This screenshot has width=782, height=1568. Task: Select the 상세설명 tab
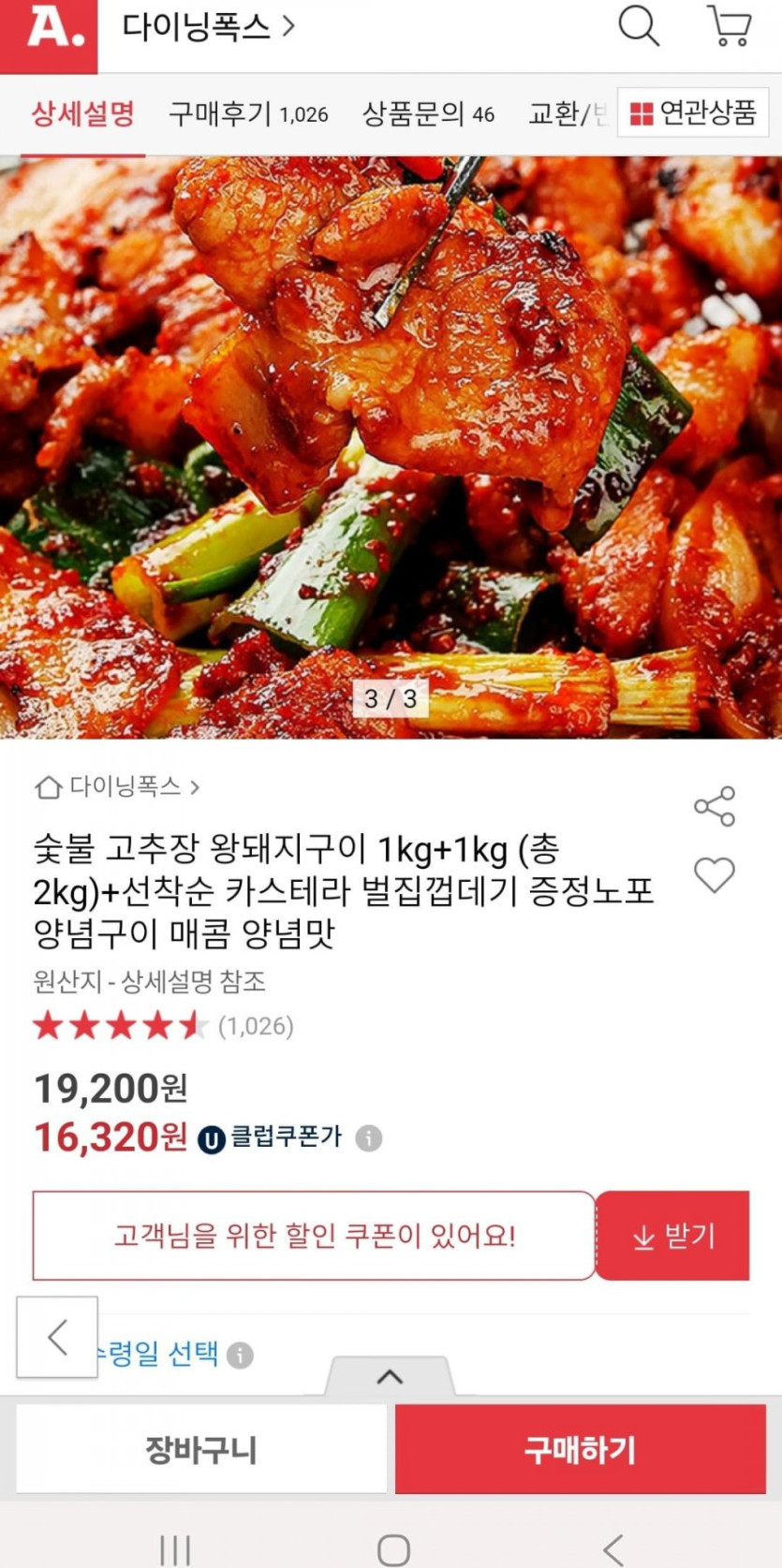tap(82, 114)
